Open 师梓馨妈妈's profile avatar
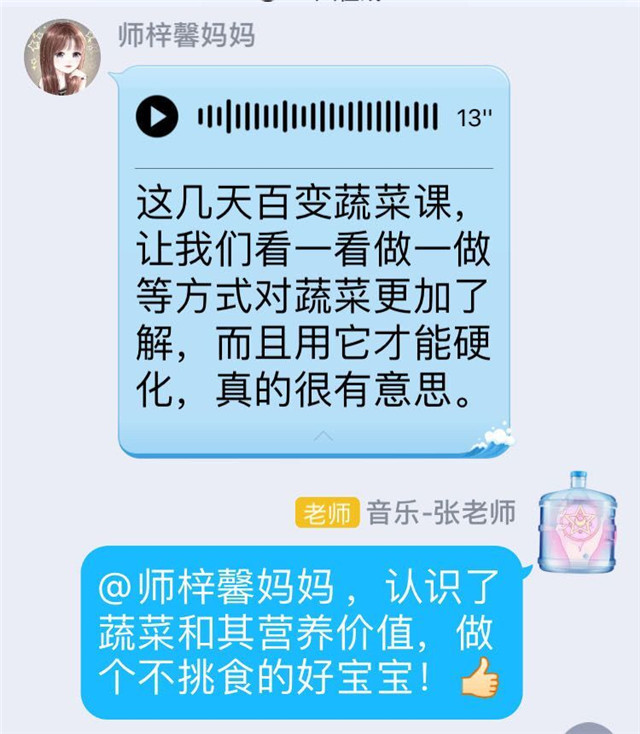Image resolution: width=640 pixels, height=734 pixels. coord(62,57)
